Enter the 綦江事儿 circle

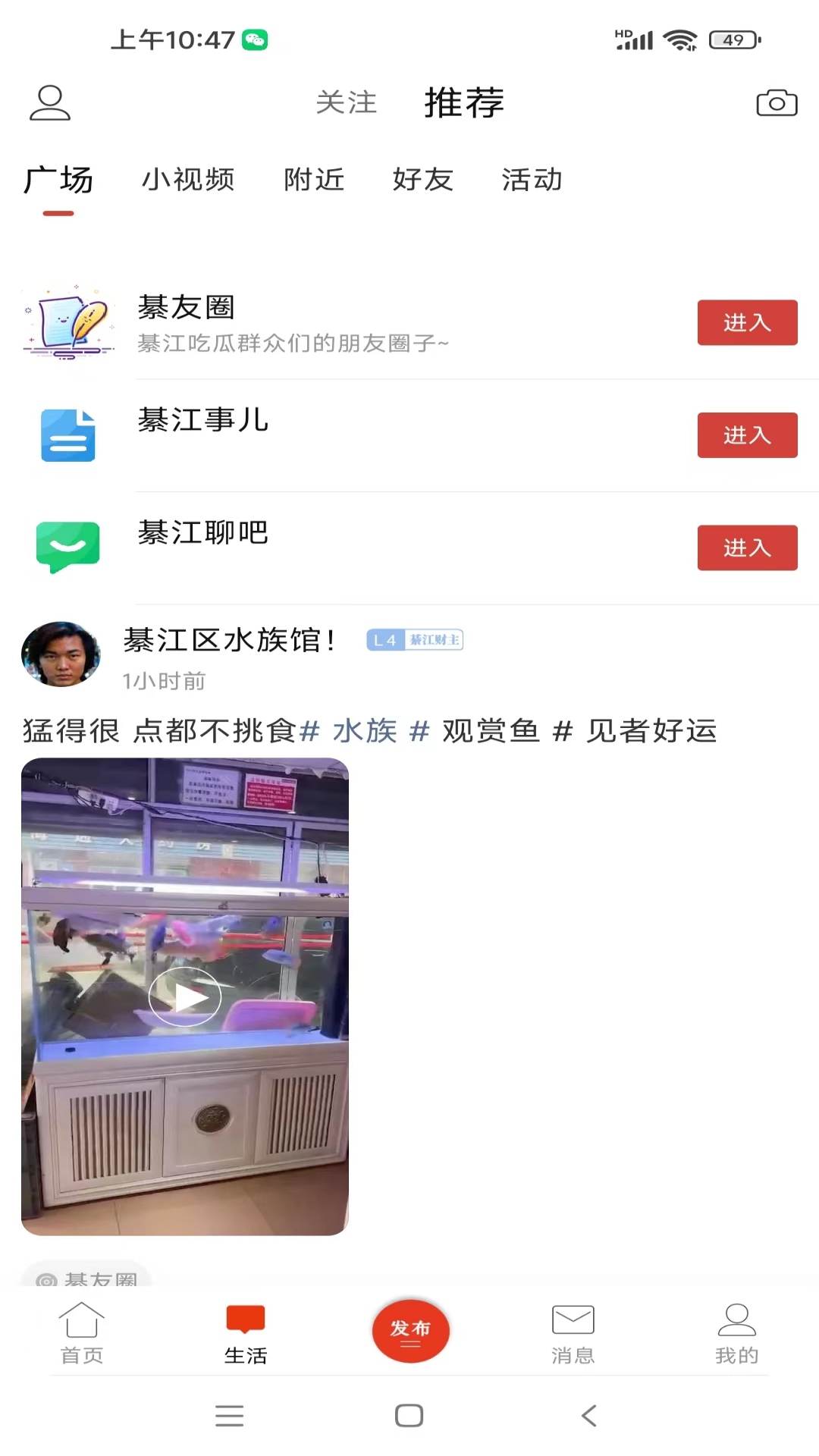[x=747, y=435]
